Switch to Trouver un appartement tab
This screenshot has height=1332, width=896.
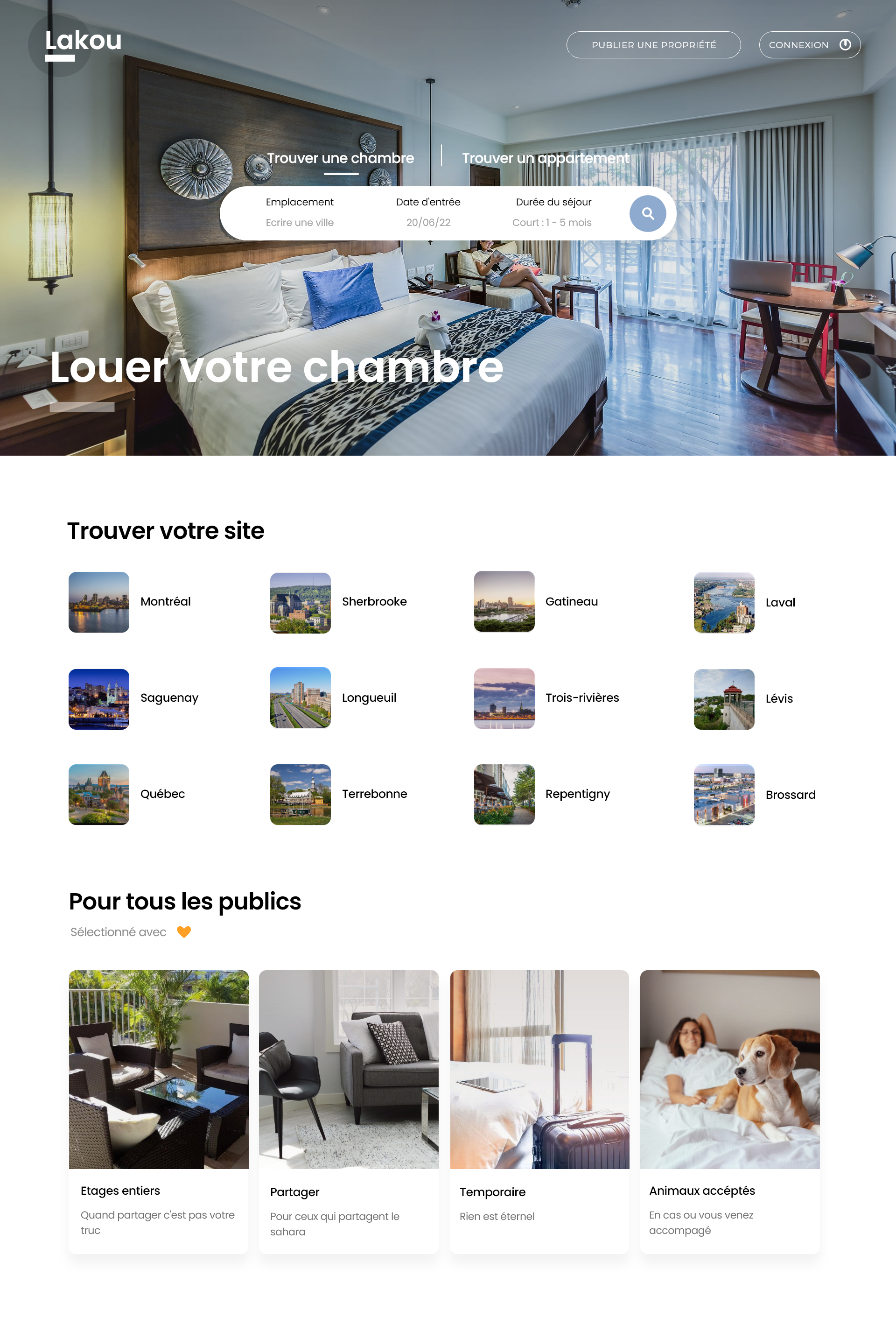[545, 158]
